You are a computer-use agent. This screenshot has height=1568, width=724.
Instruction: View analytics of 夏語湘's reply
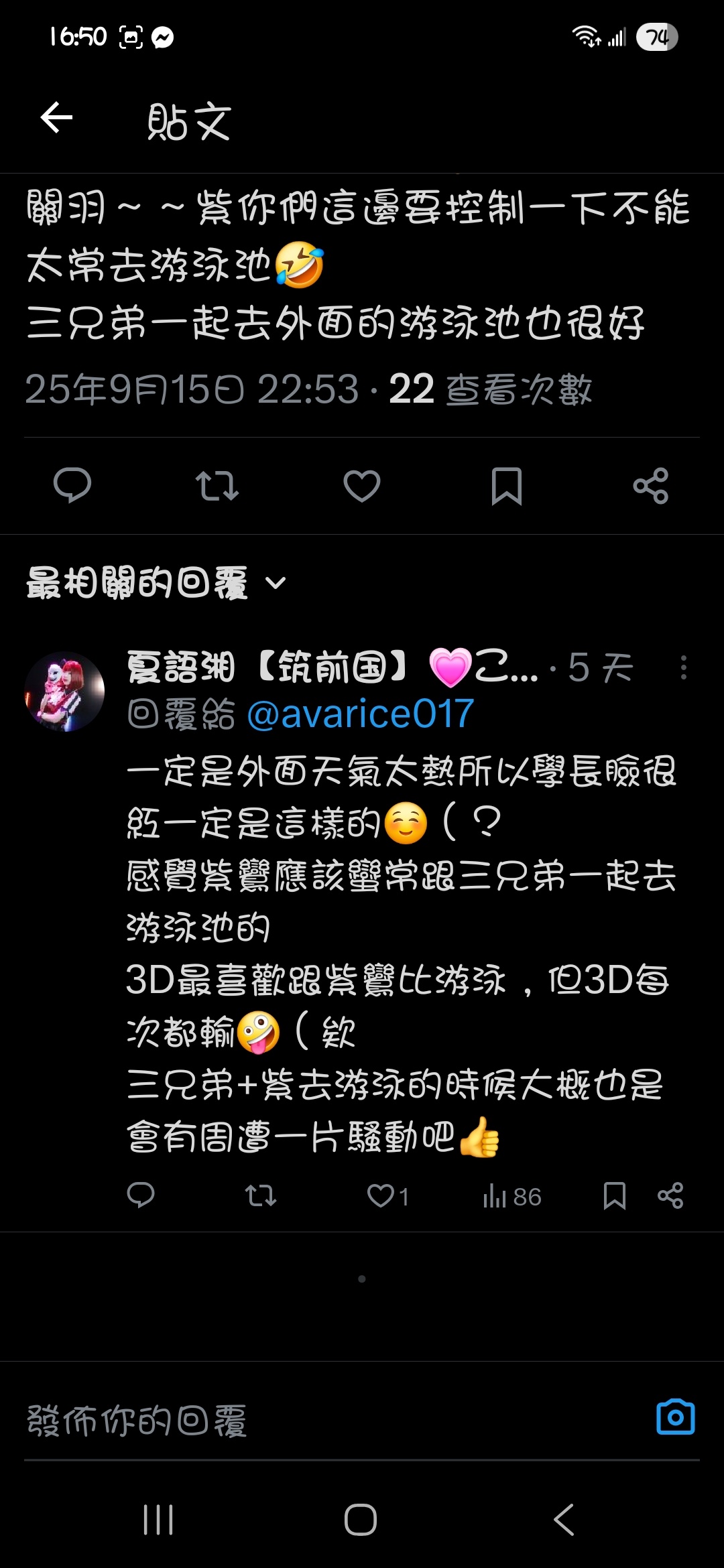point(511,1195)
